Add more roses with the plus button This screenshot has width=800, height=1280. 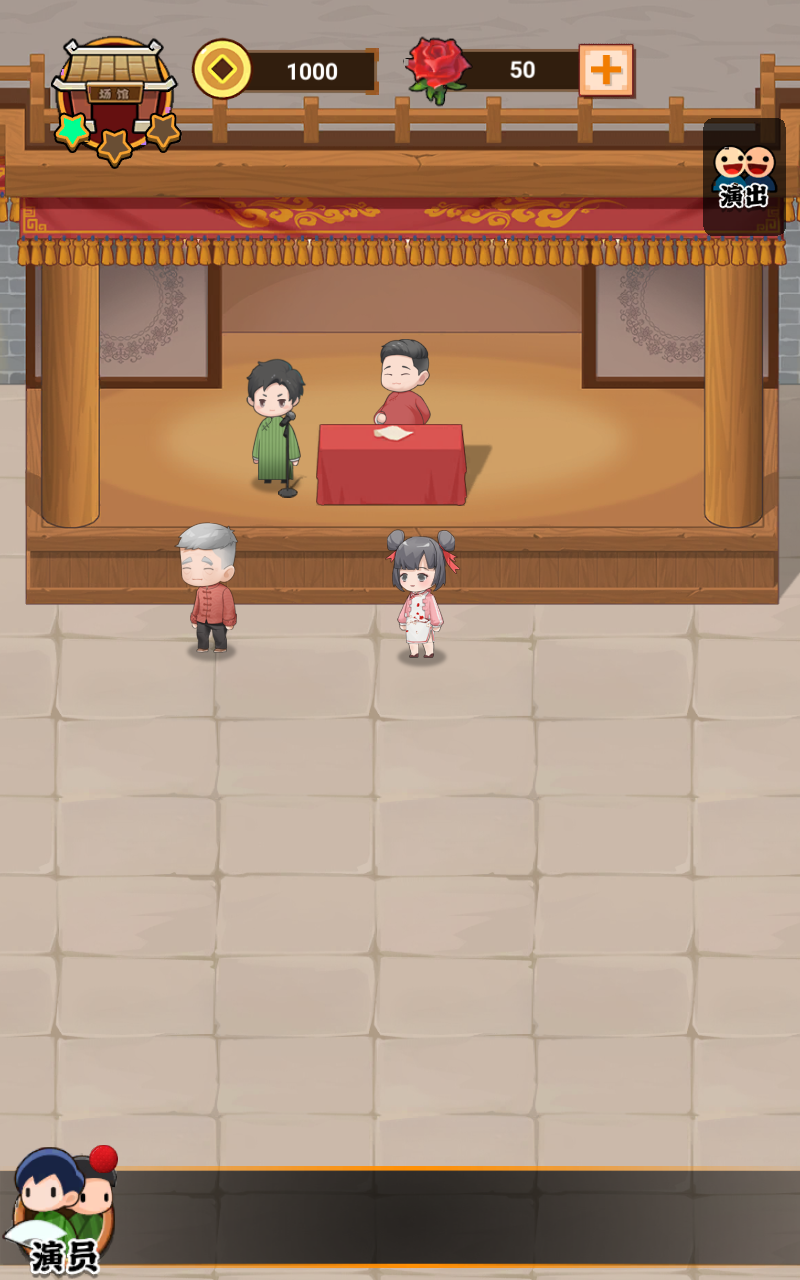point(606,70)
